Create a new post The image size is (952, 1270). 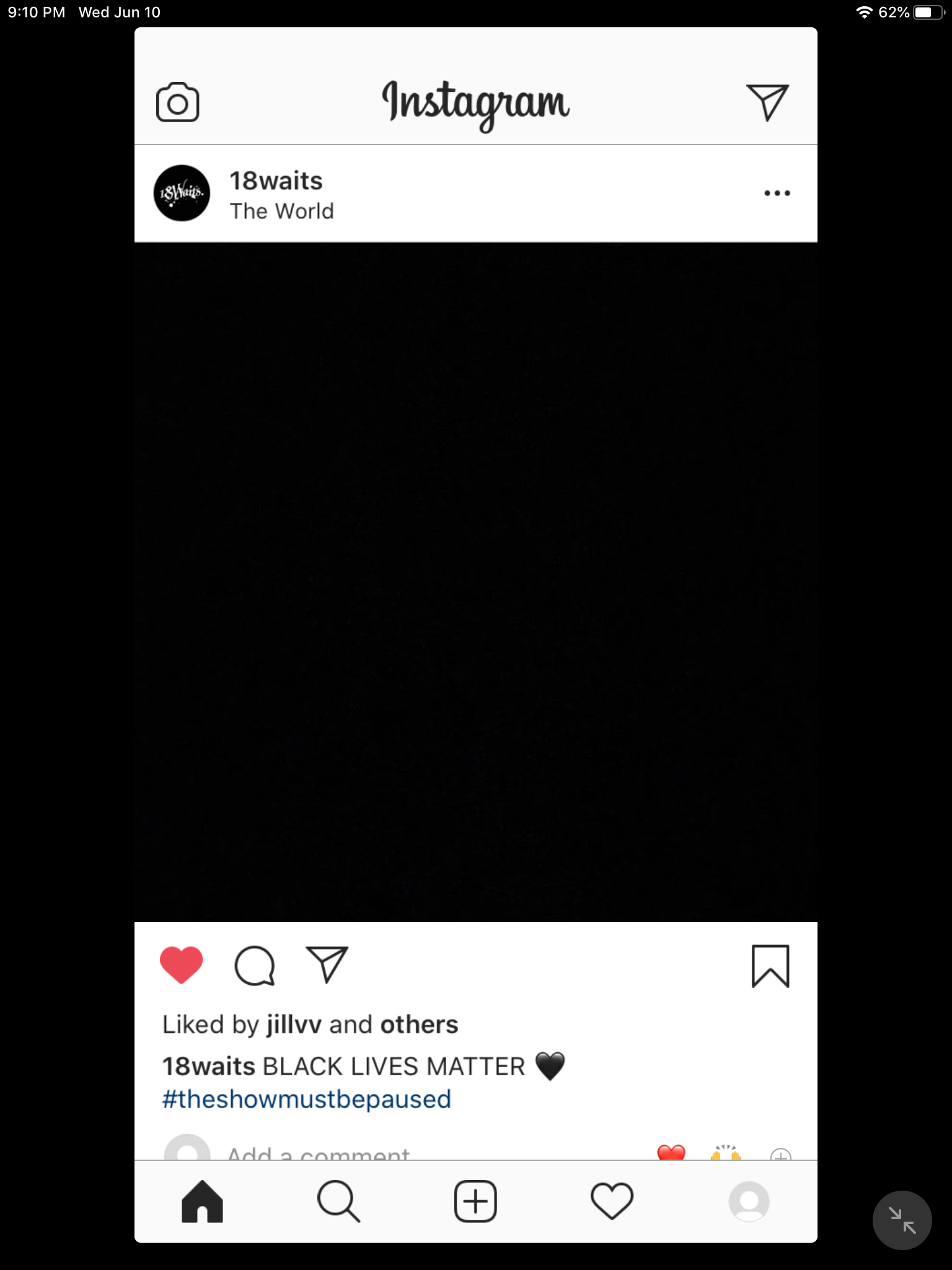point(475,1201)
